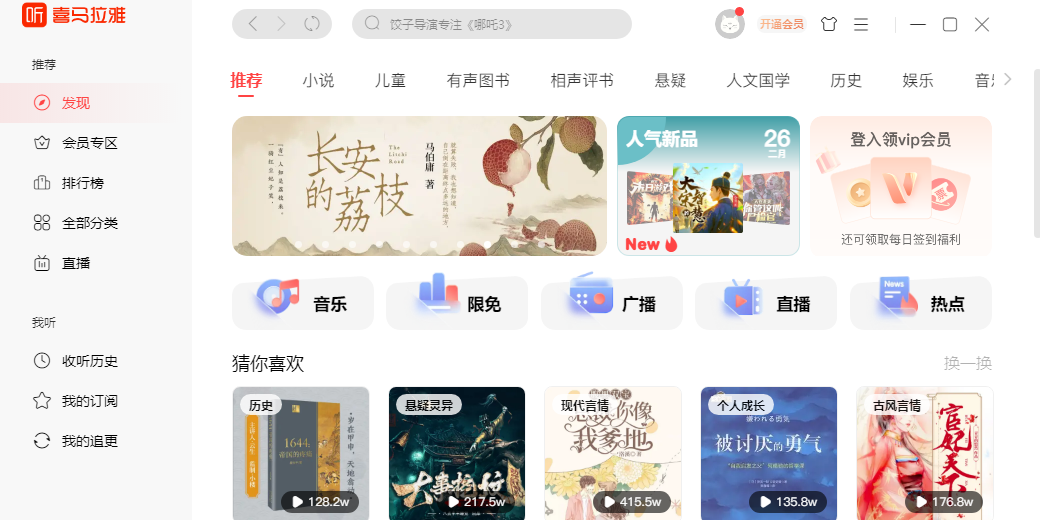Open 我的订阅 subscriptions
This screenshot has height=520, width=1040.
[90, 401]
